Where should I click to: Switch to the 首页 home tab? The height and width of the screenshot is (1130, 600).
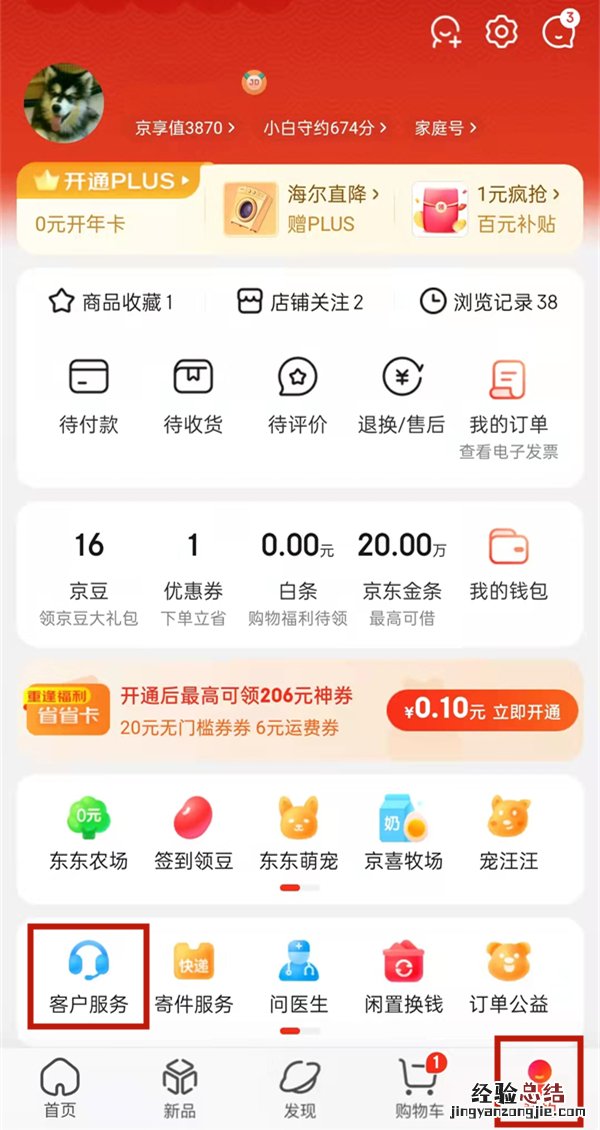tap(59, 1088)
